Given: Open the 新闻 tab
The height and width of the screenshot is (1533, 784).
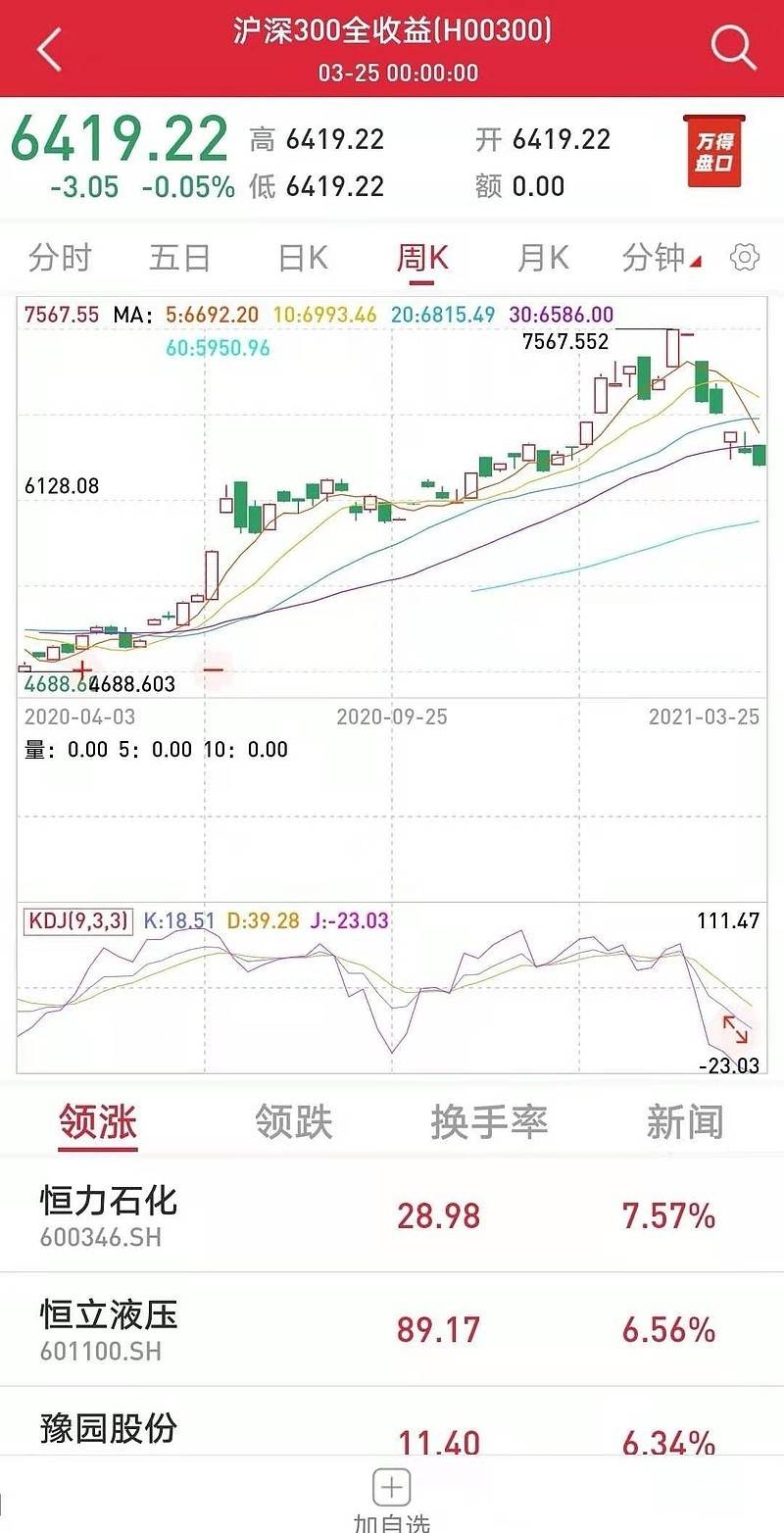Looking at the screenshot, I should pyautogui.click(x=685, y=1122).
